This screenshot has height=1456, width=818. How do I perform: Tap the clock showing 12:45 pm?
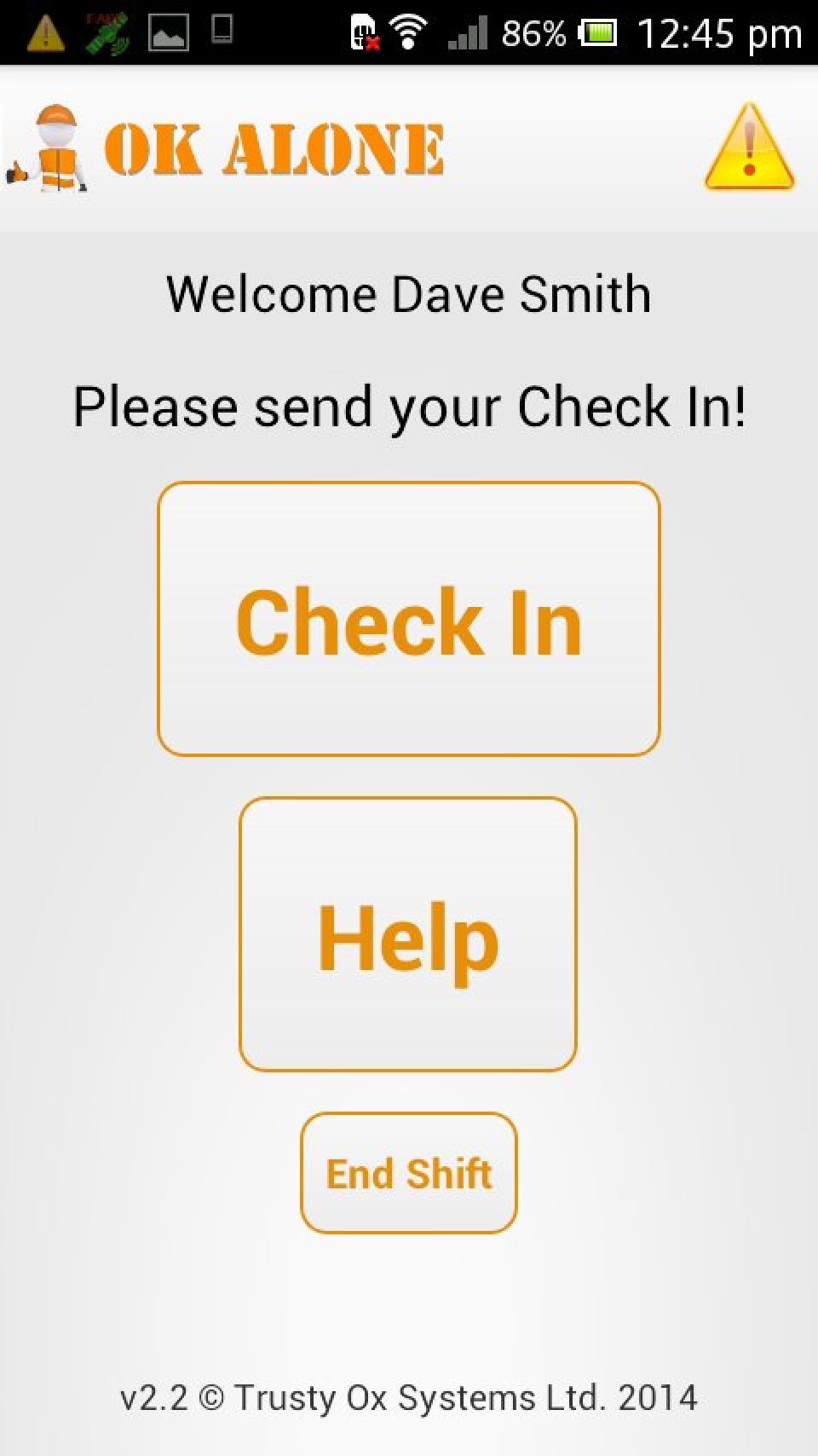point(724,34)
